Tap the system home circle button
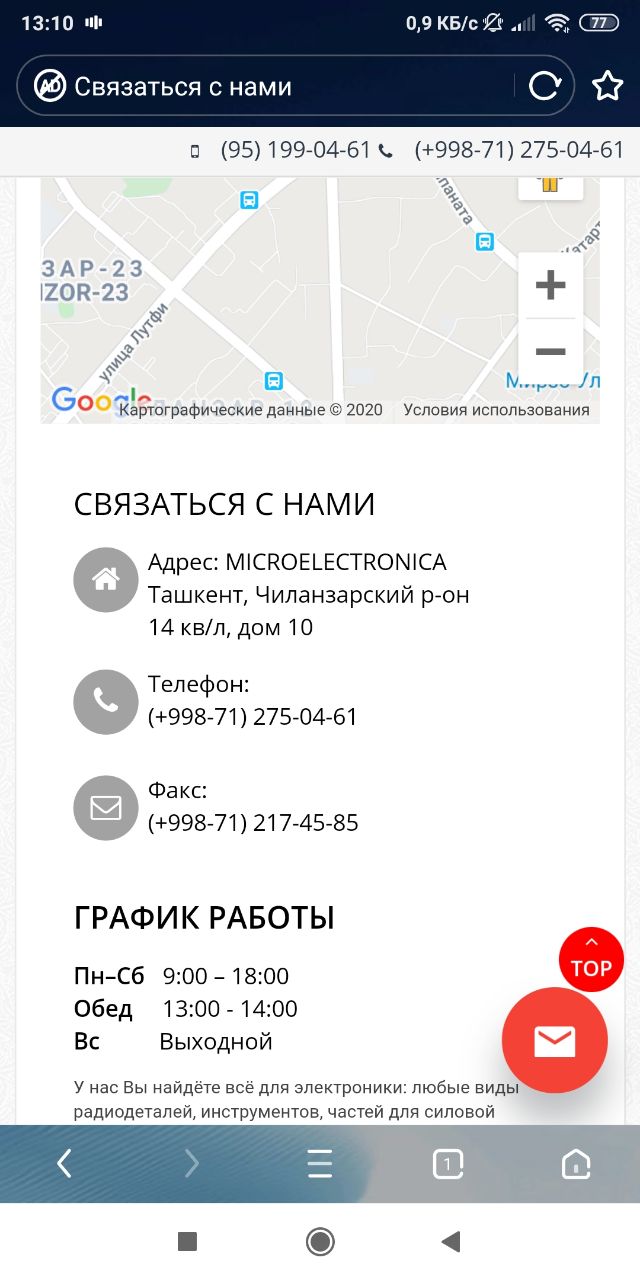The height and width of the screenshot is (1280, 640). click(x=320, y=1241)
